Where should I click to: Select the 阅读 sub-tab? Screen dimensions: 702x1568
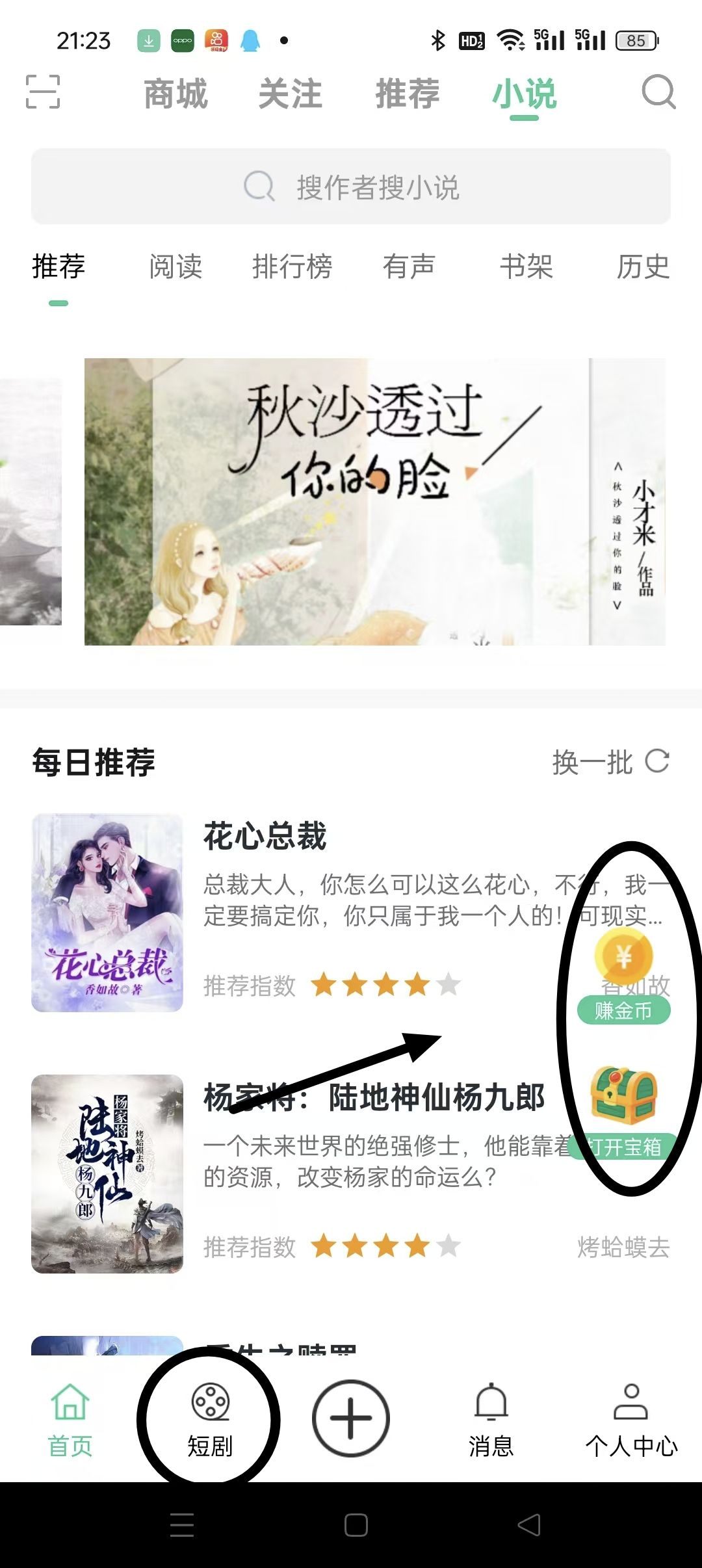(175, 267)
